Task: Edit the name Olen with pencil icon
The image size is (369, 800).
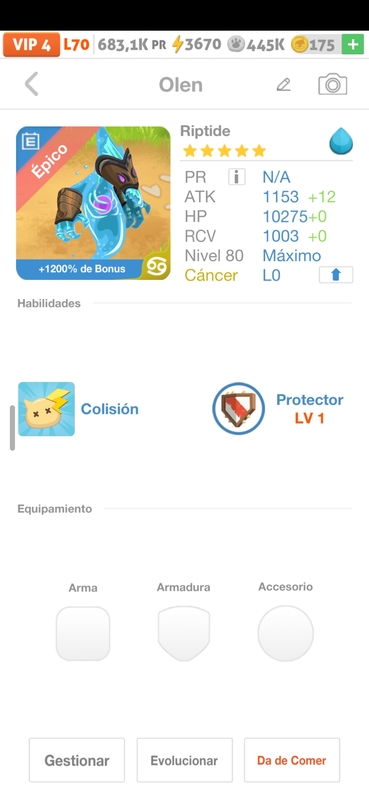Action: point(283,85)
